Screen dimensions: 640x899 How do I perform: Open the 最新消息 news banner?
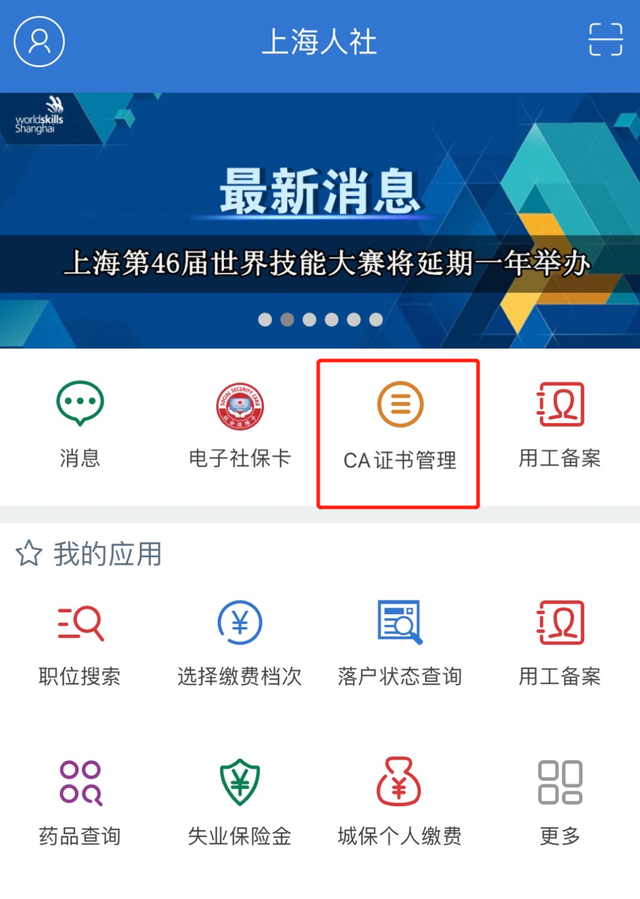[320, 222]
